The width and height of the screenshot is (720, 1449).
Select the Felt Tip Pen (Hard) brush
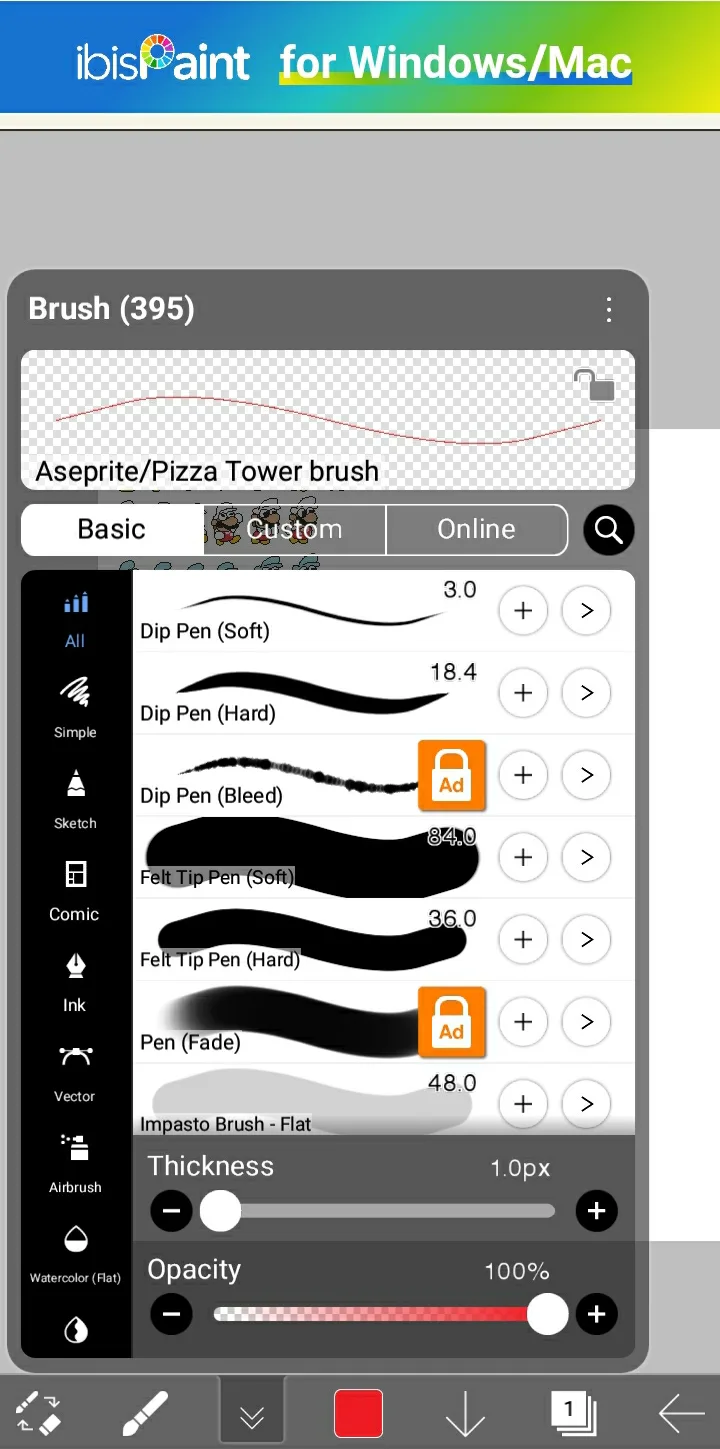pyautogui.click(x=300, y=939)
